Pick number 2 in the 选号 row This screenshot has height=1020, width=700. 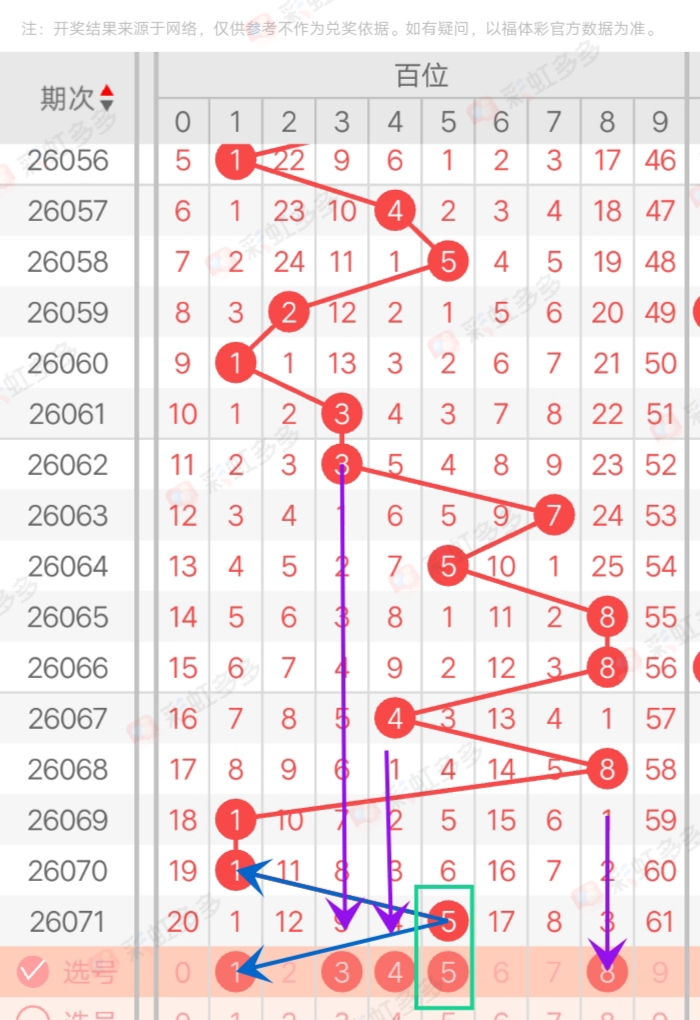[289, 971]
